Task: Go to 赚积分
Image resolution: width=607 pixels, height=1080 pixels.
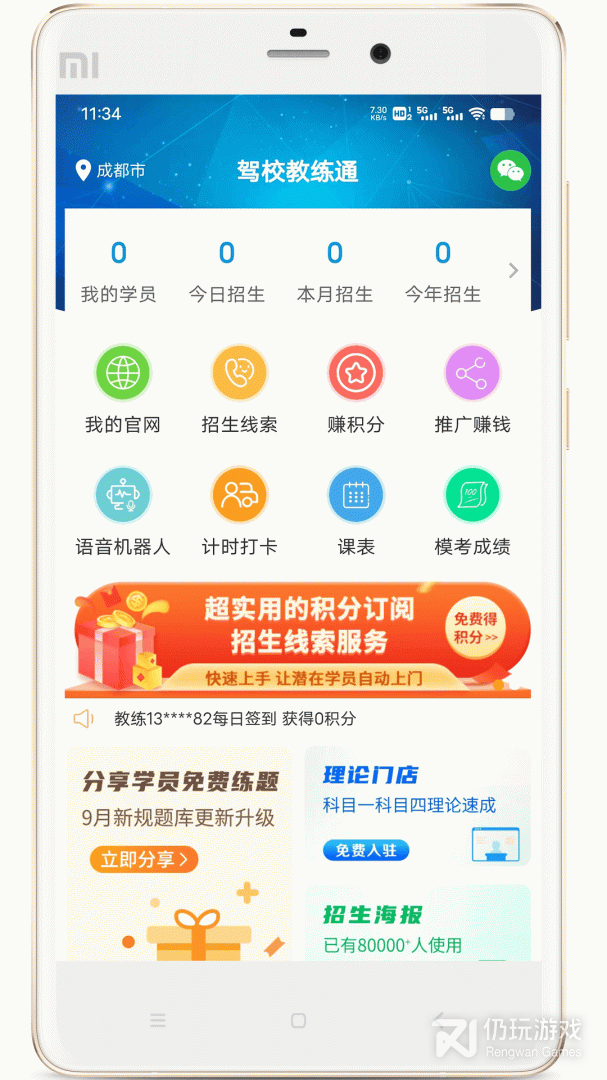Action: (x=356, y=388)
